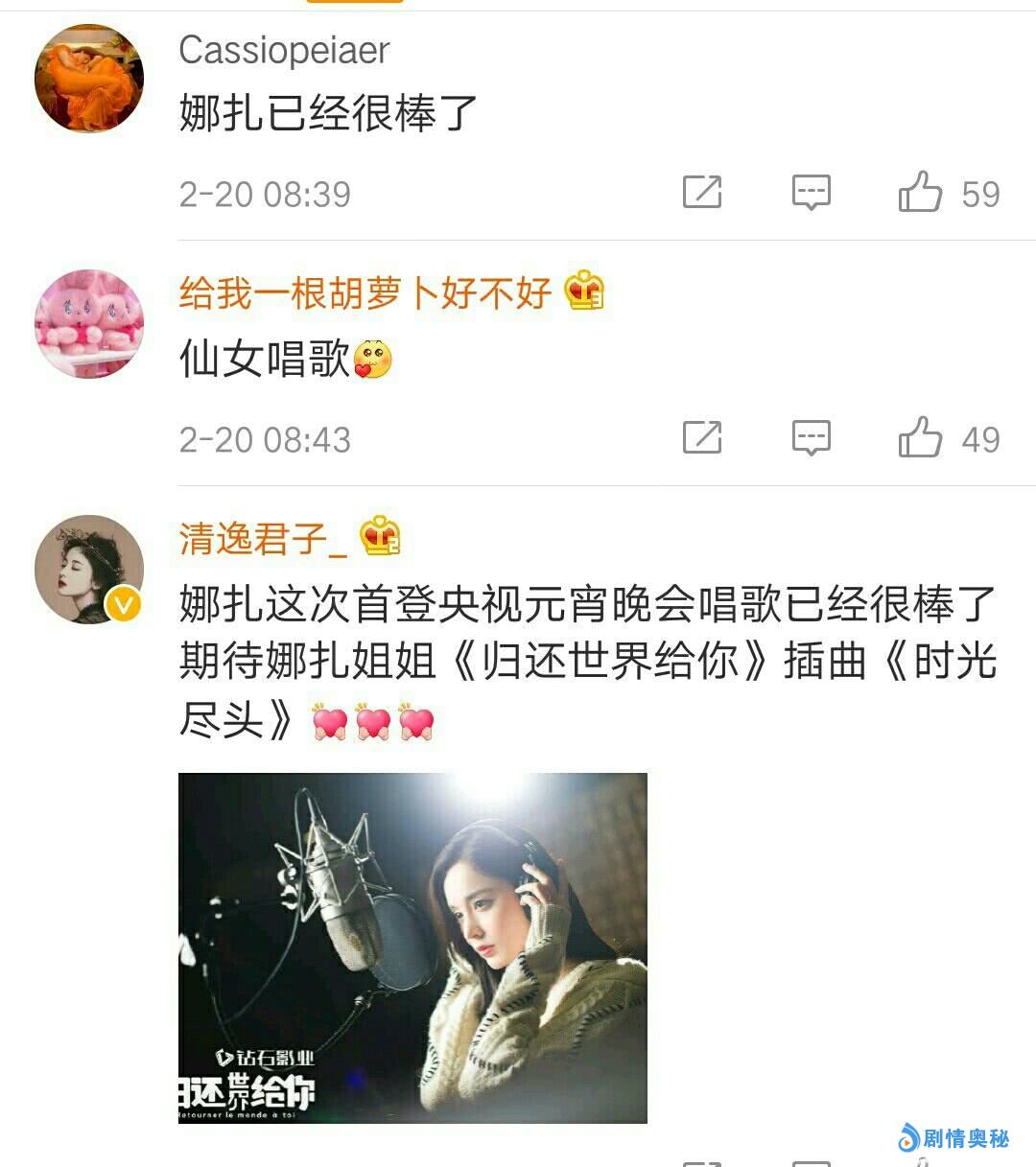Enlarge the recording studio photo in 清逸君子_ comment
1036x1167 pixels.
[x=412, y=947]
